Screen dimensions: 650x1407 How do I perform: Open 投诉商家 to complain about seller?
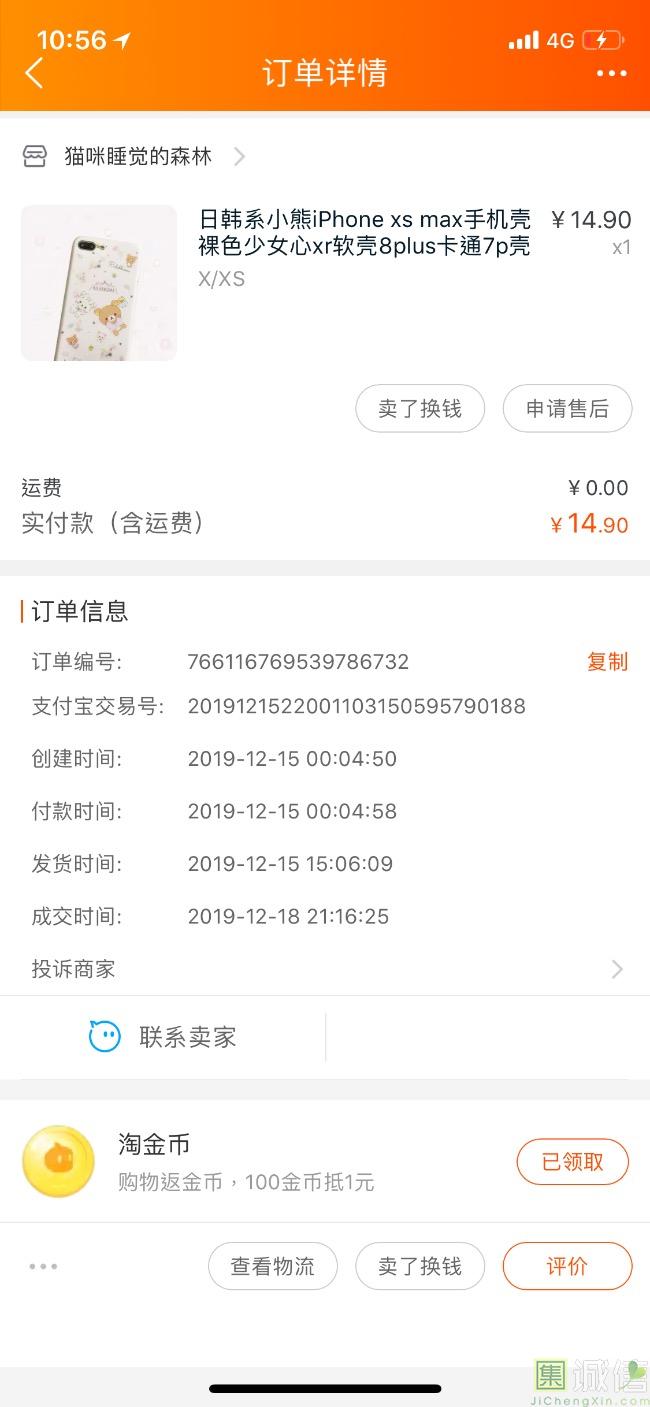click(325, 969)
